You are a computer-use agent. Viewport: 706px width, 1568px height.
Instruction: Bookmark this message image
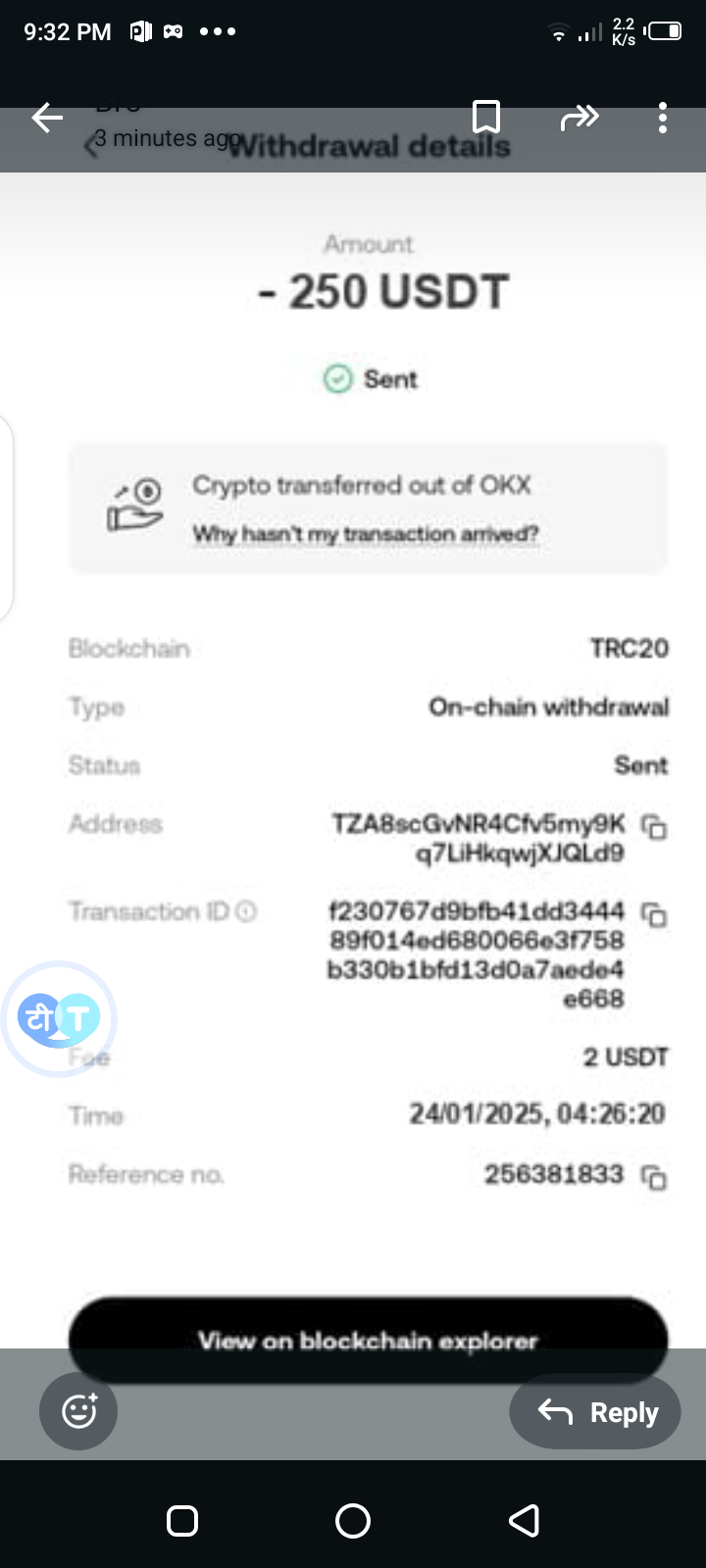pyautogui.click(x=486, y=118)
